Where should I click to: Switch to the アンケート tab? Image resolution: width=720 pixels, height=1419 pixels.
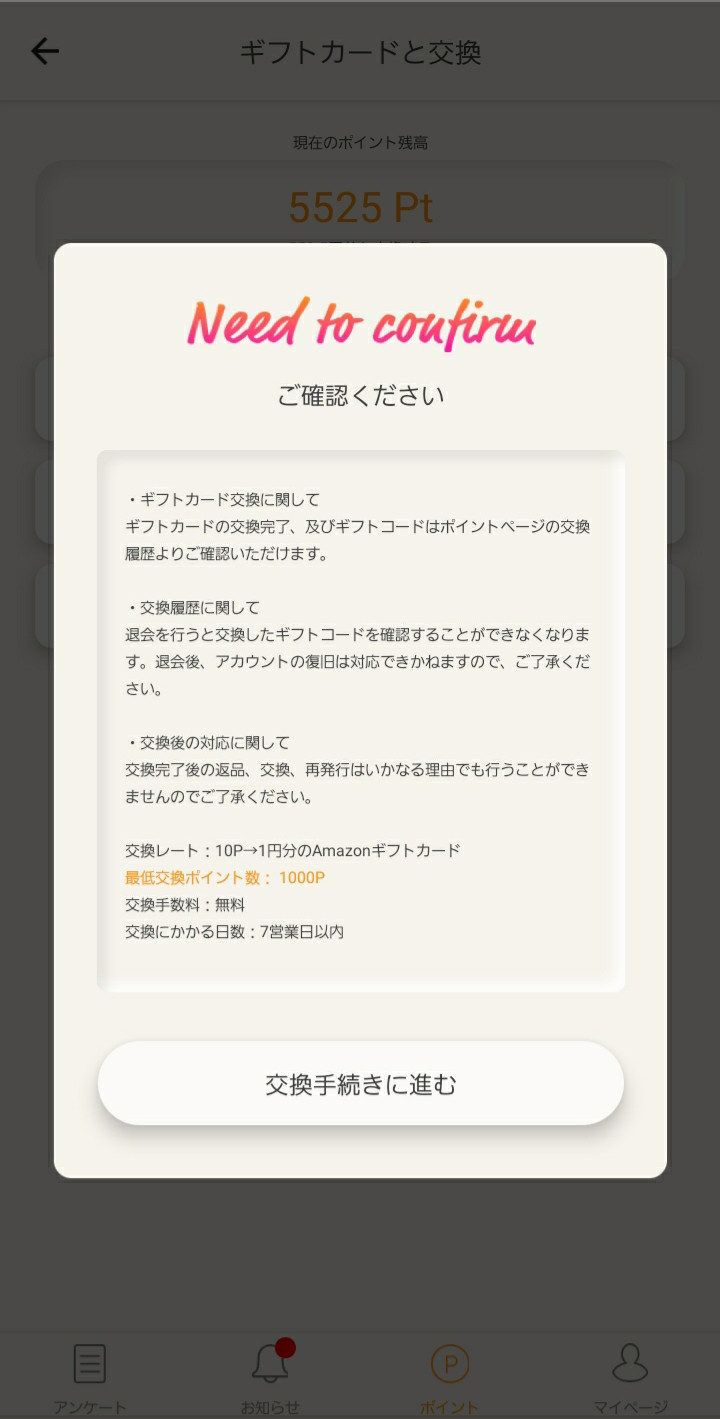tap(90, 1377)
